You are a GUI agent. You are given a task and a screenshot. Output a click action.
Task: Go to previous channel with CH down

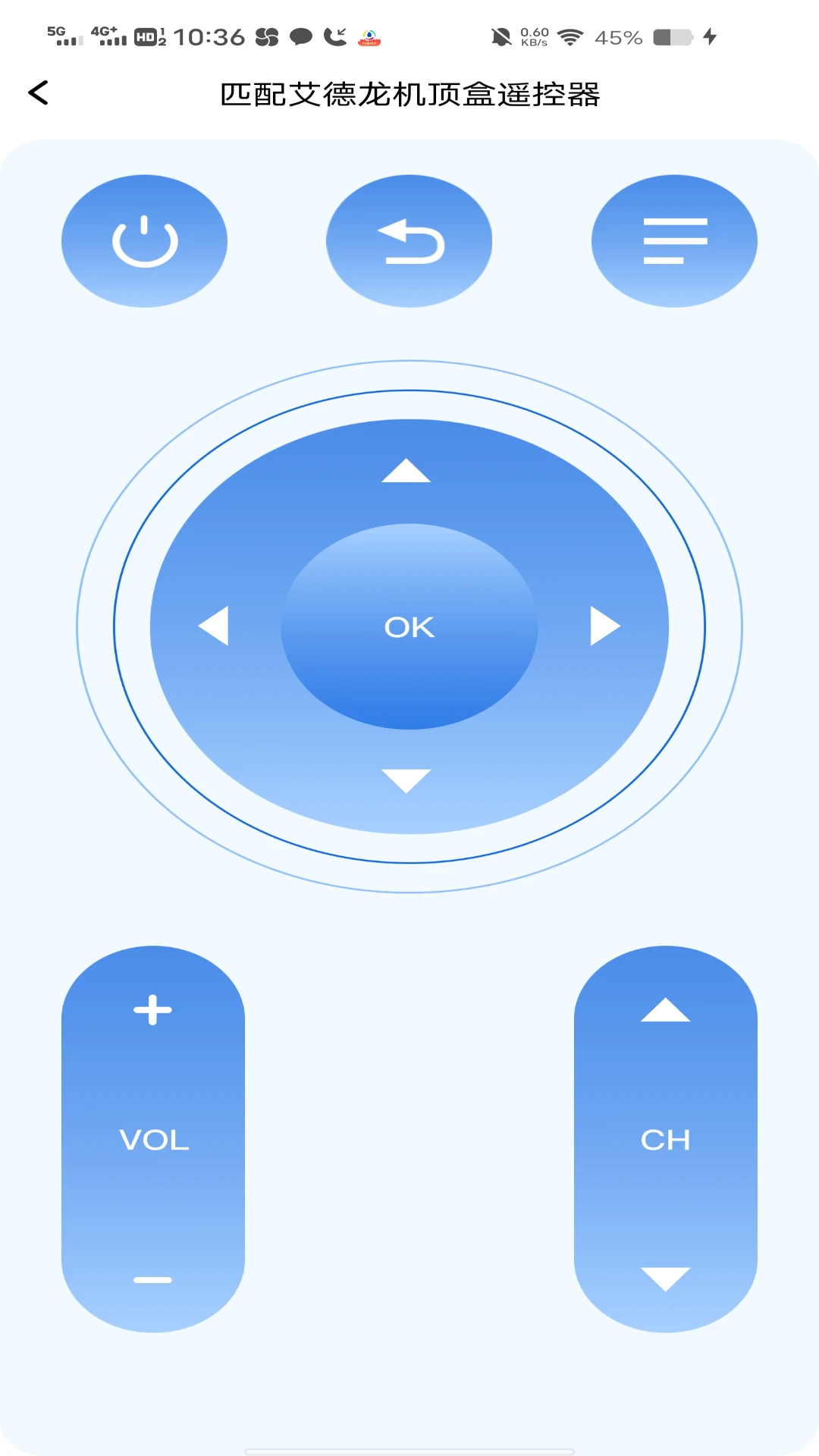(x=665, y=1279)
